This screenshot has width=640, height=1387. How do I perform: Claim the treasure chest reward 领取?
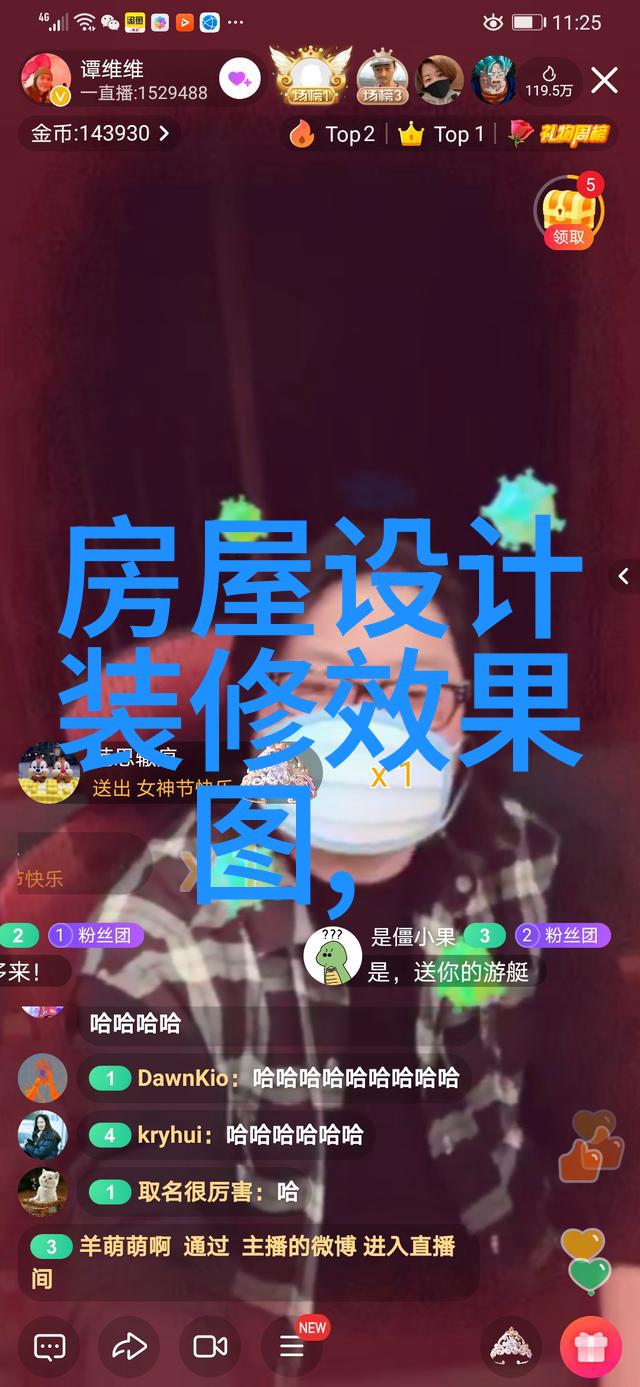coord(569,213)
